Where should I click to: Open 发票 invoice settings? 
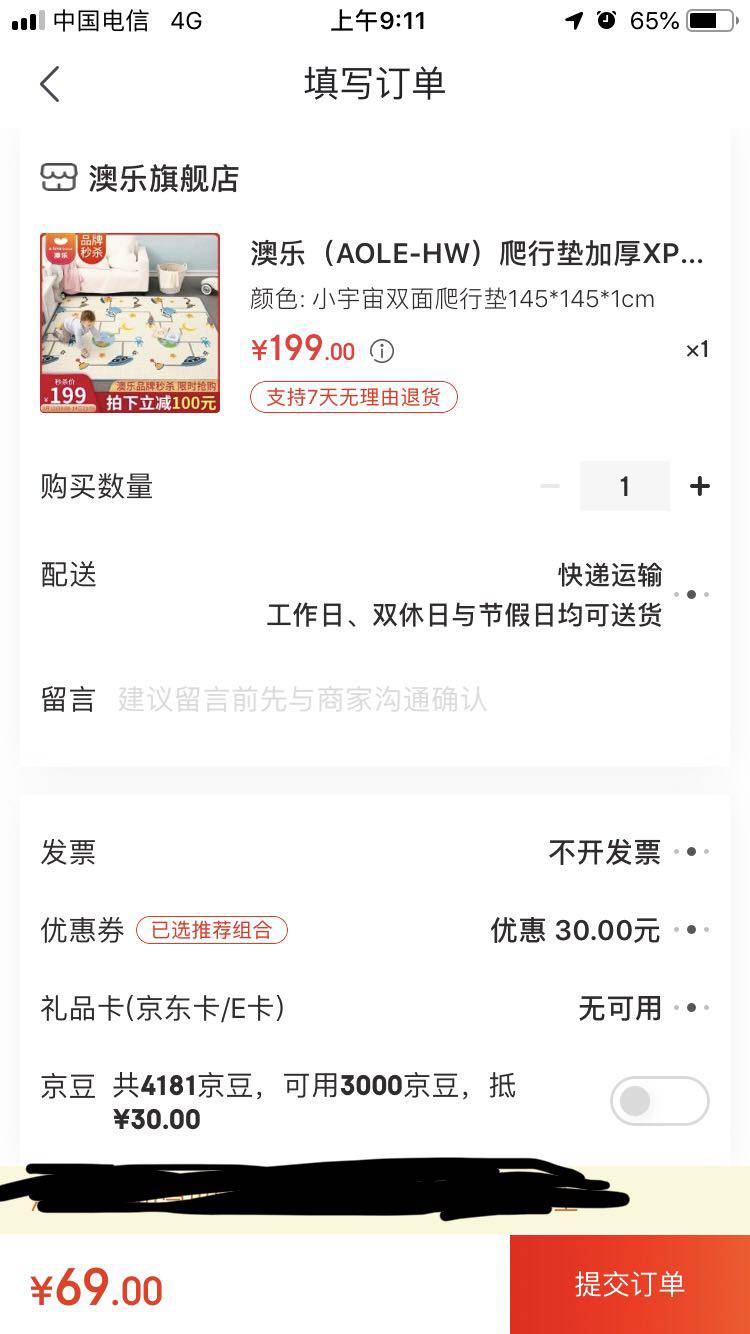375,852
